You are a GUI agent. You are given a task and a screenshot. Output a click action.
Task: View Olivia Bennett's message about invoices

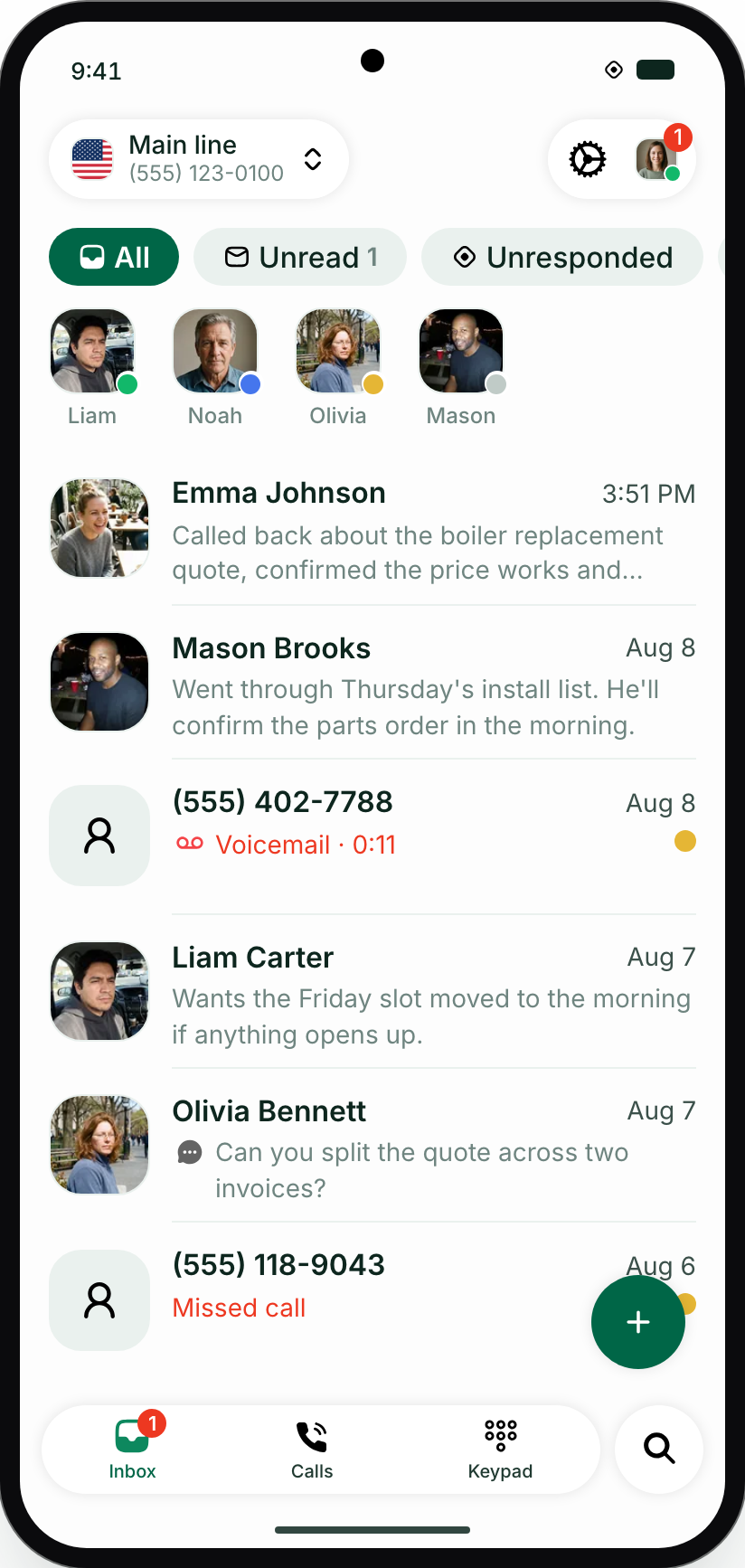coord(372,1146)
